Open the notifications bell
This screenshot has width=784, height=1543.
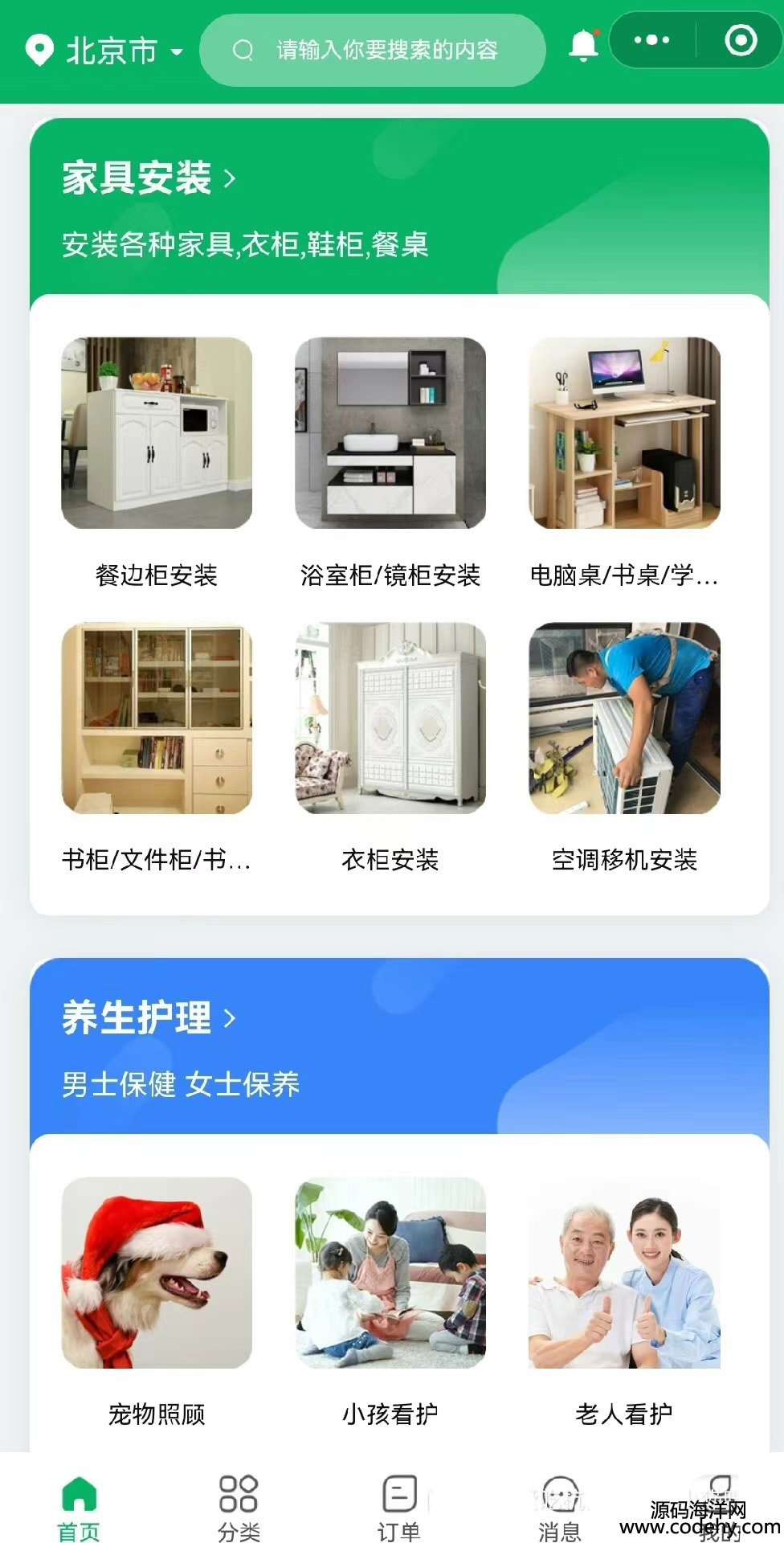(x=584, y=45)
